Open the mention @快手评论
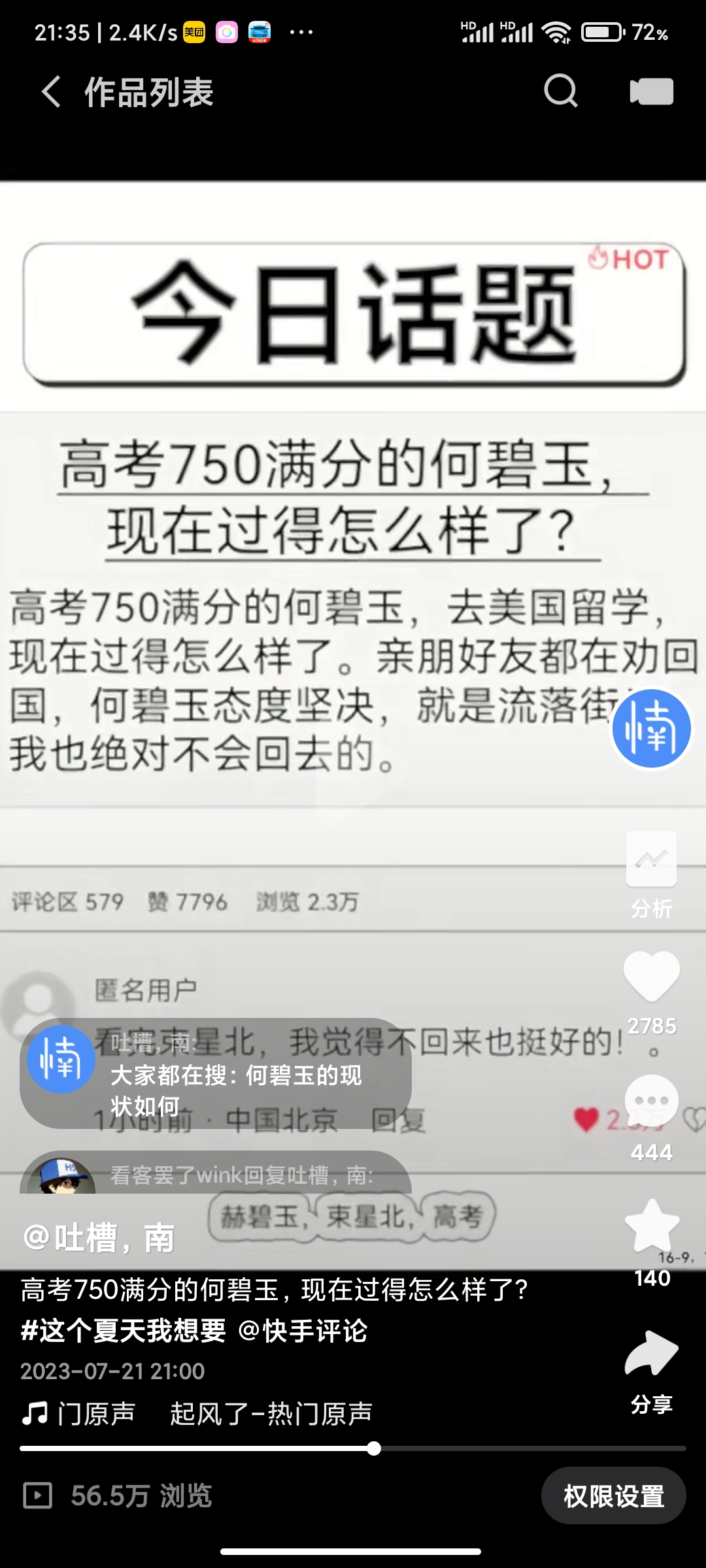 click(x=303, y=1331)
